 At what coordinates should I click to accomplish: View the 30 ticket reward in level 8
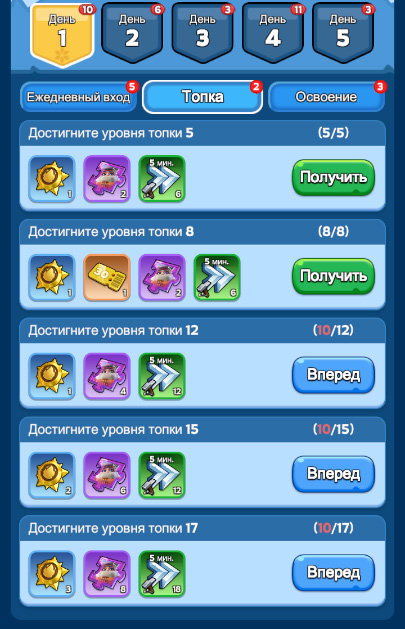click(x=107, y=277)
